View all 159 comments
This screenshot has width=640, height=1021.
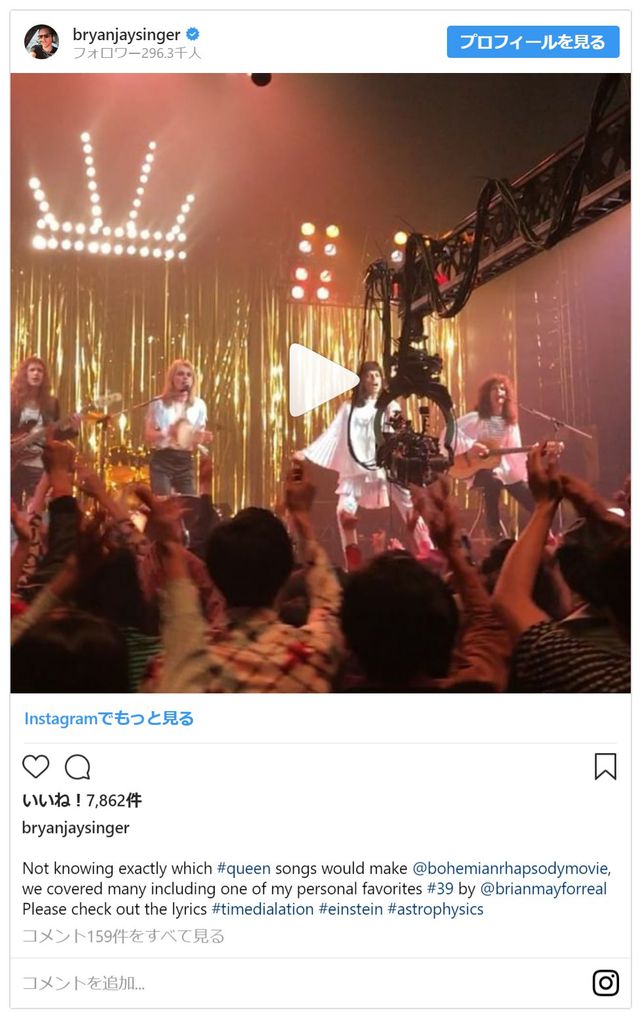click(x=123, y=936)
